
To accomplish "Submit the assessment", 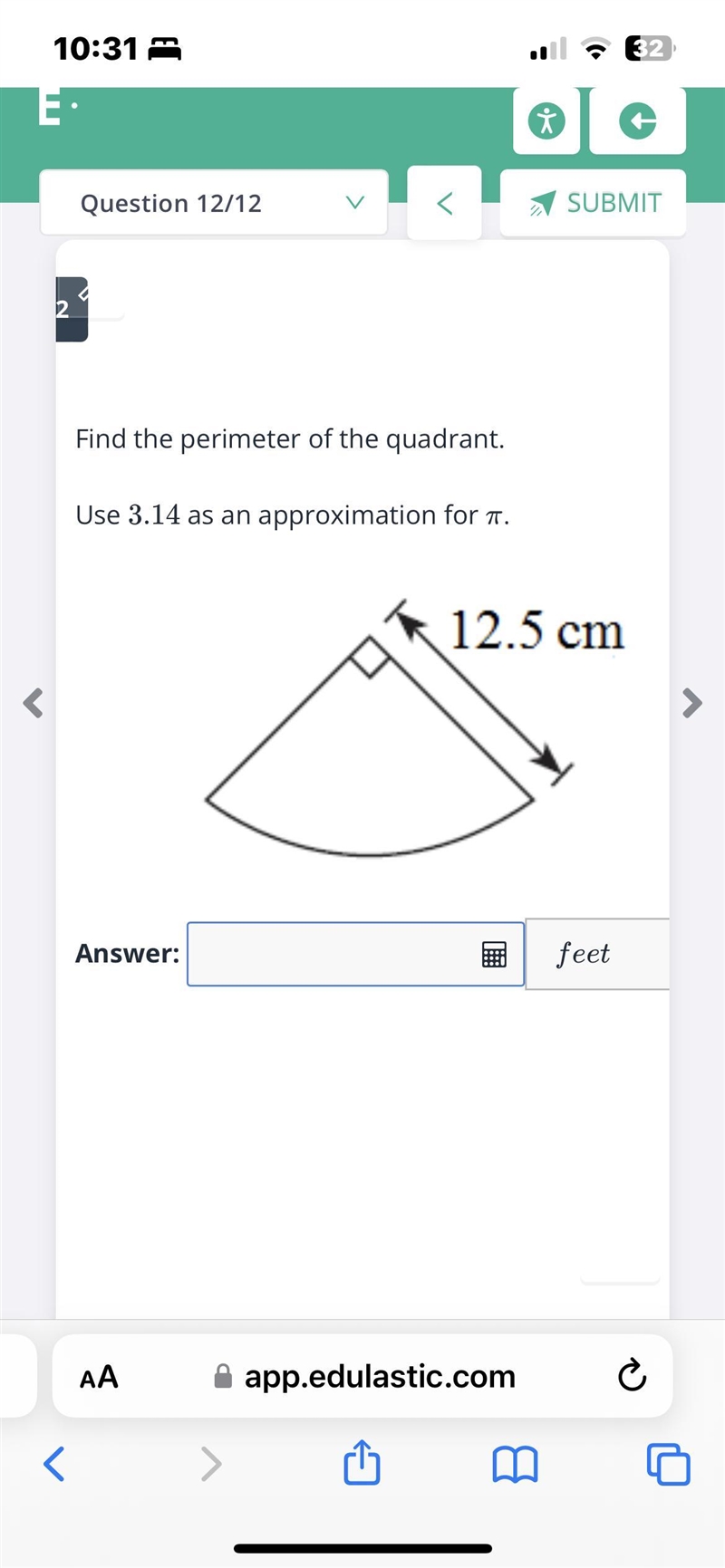I will [x=594, y=203].
